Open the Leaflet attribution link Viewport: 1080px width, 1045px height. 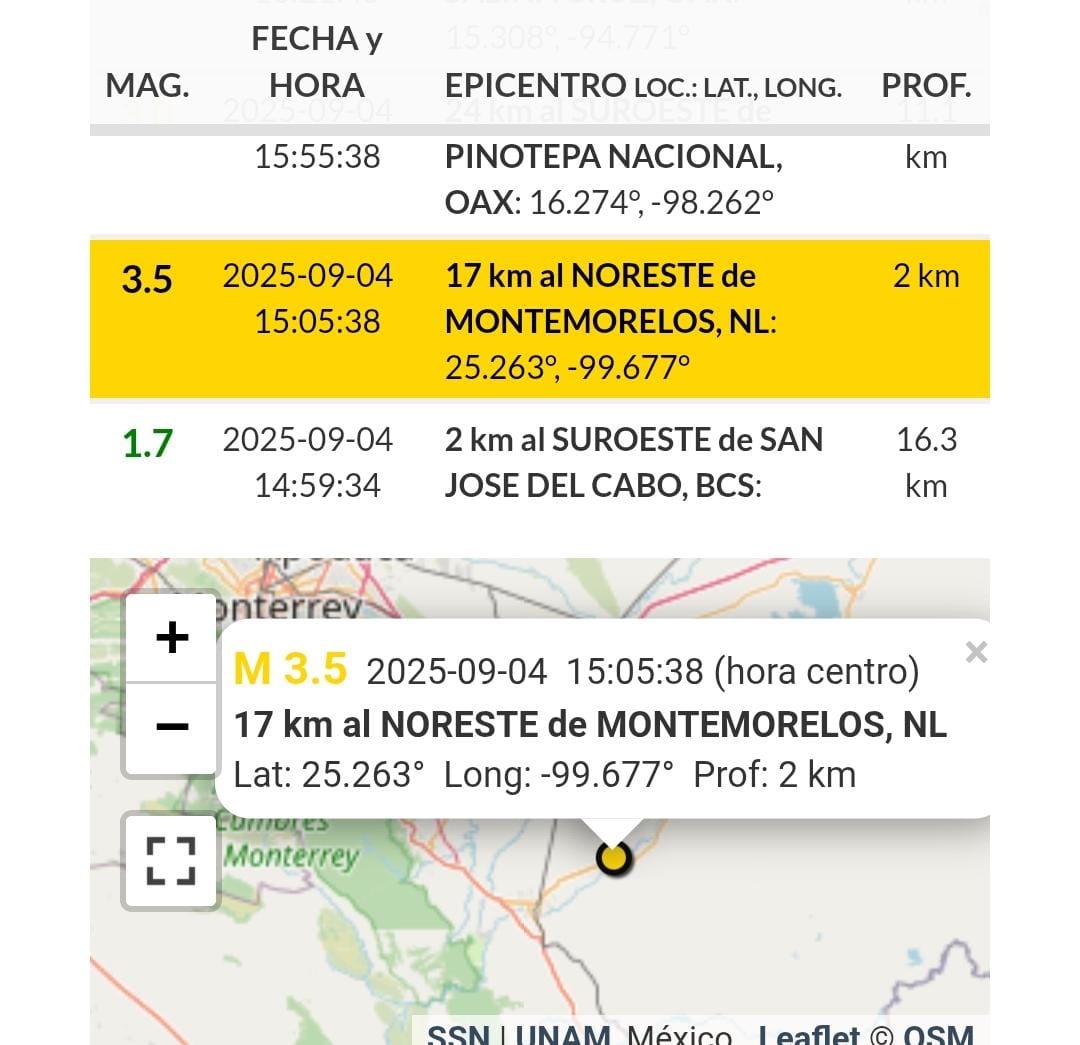coord(808,1035)
